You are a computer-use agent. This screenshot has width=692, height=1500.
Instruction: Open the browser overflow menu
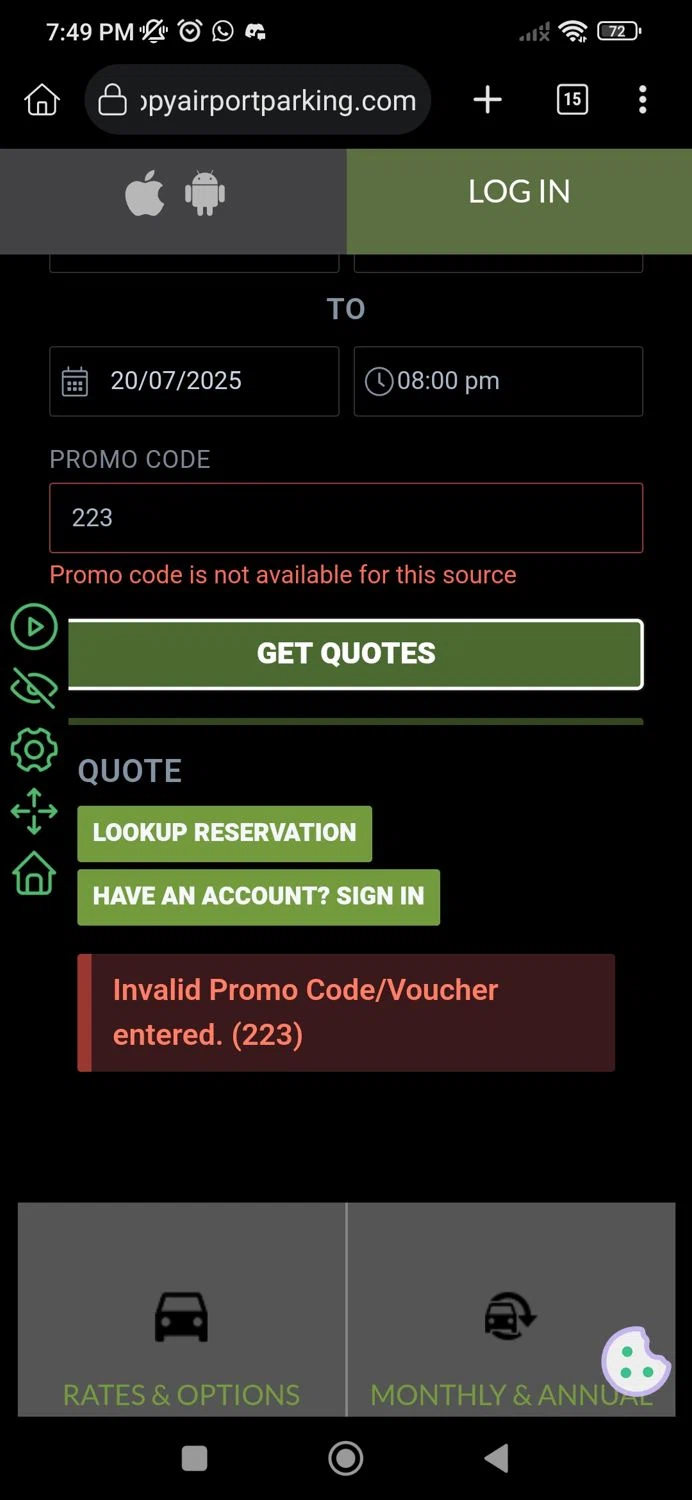click(x=642, y=100)
